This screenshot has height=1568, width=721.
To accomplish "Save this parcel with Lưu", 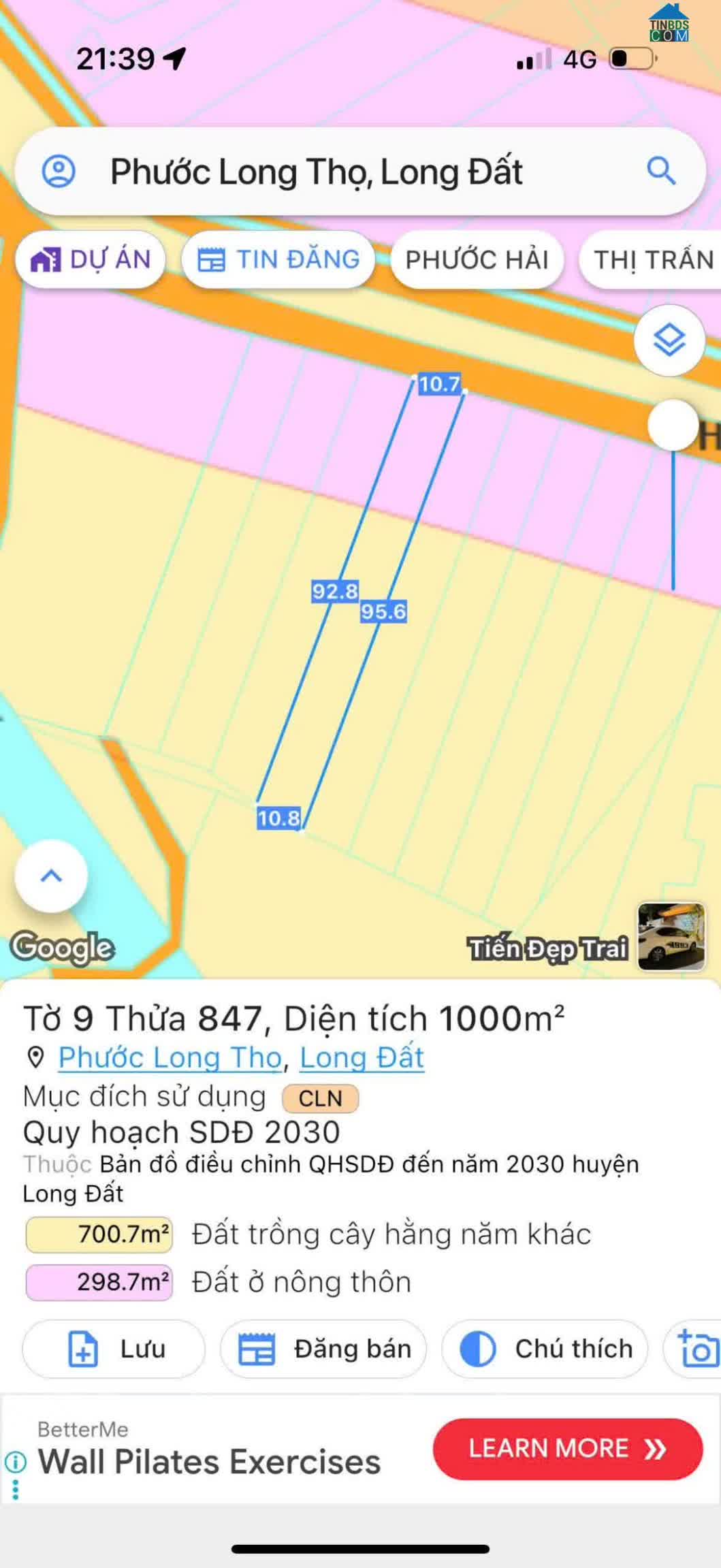I will pos(114,1349).
